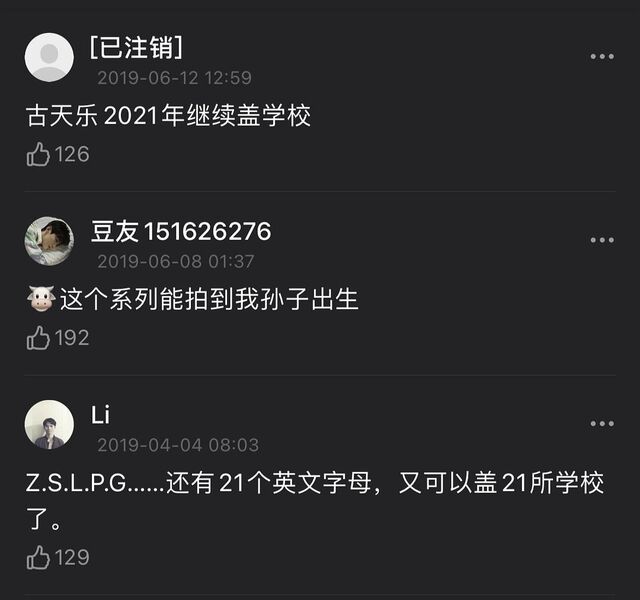The height and width of the screenshot is (600, 640).
Task: Open the more options menu on 豆友151626276's comment
Action: tap(601, 241)
